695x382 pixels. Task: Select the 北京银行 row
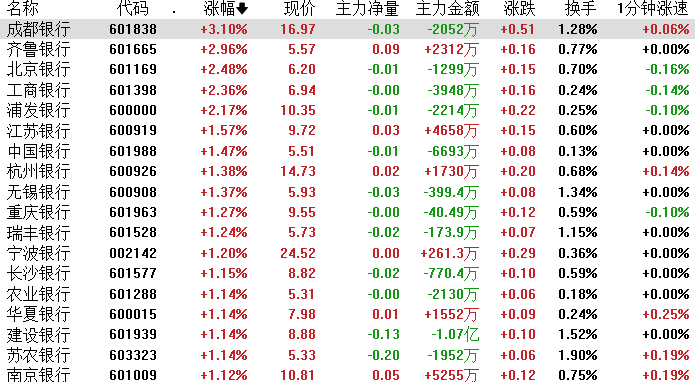click(348, 70)
